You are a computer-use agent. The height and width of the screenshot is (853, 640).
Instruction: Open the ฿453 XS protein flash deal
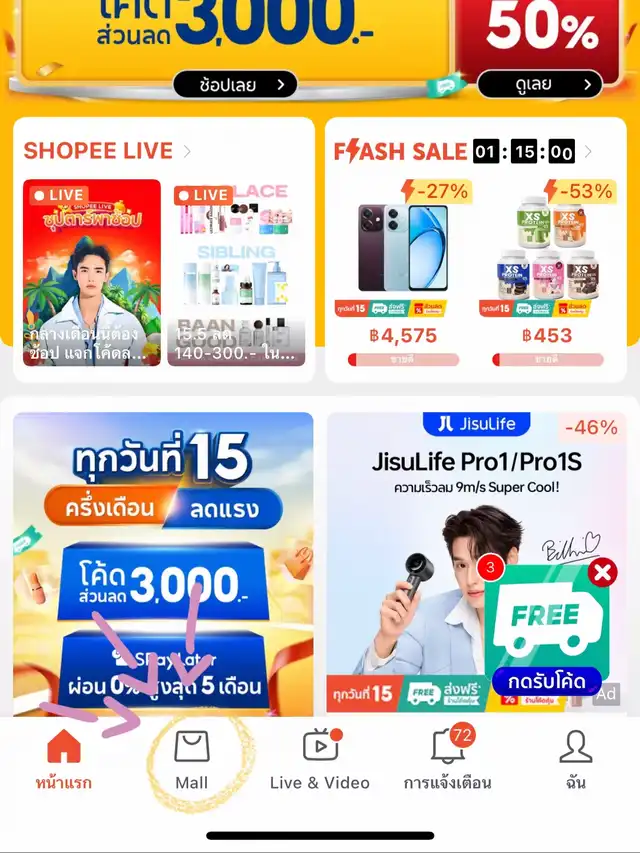[547, 270]
